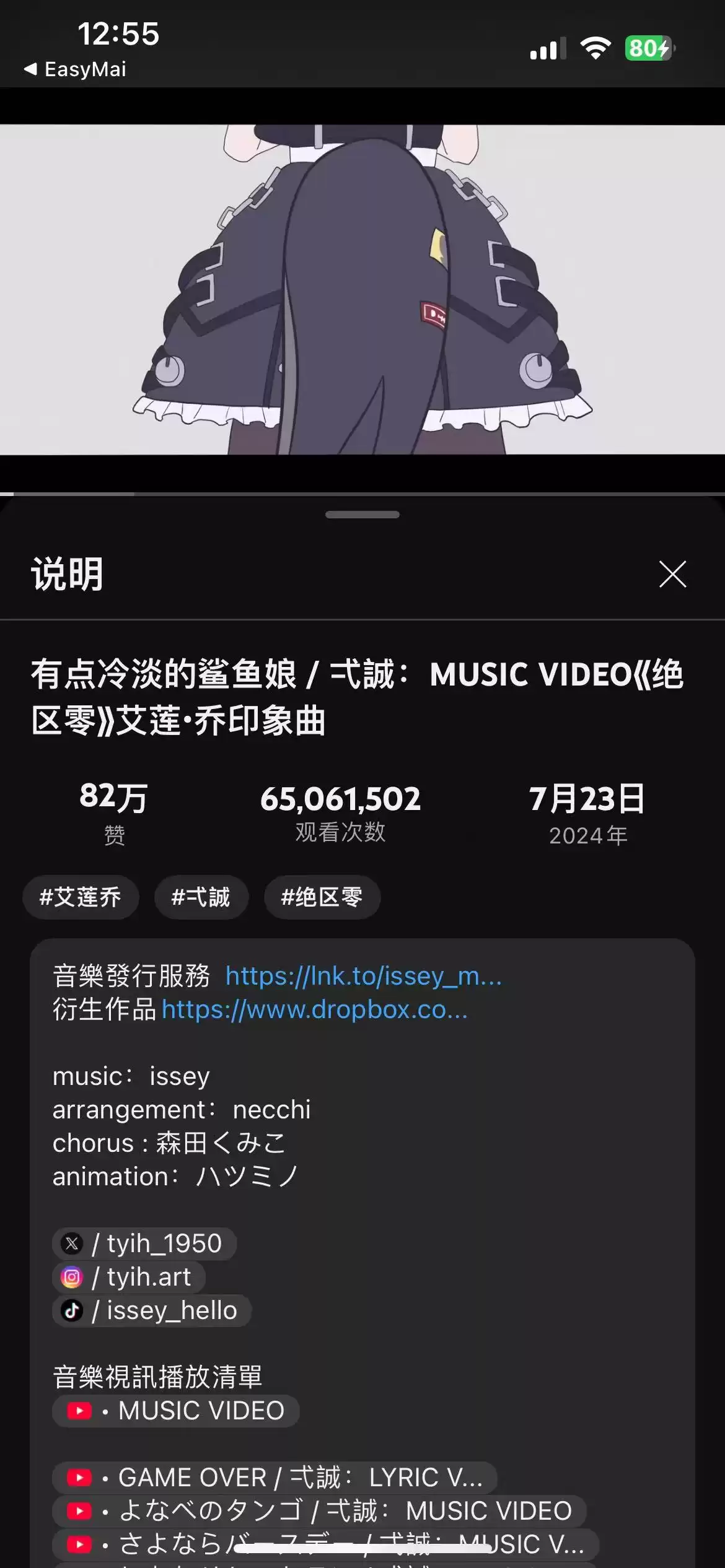Tap the video player above the description
The width and height of the screenshot is (725, 1568).
[x=362, y=290]
